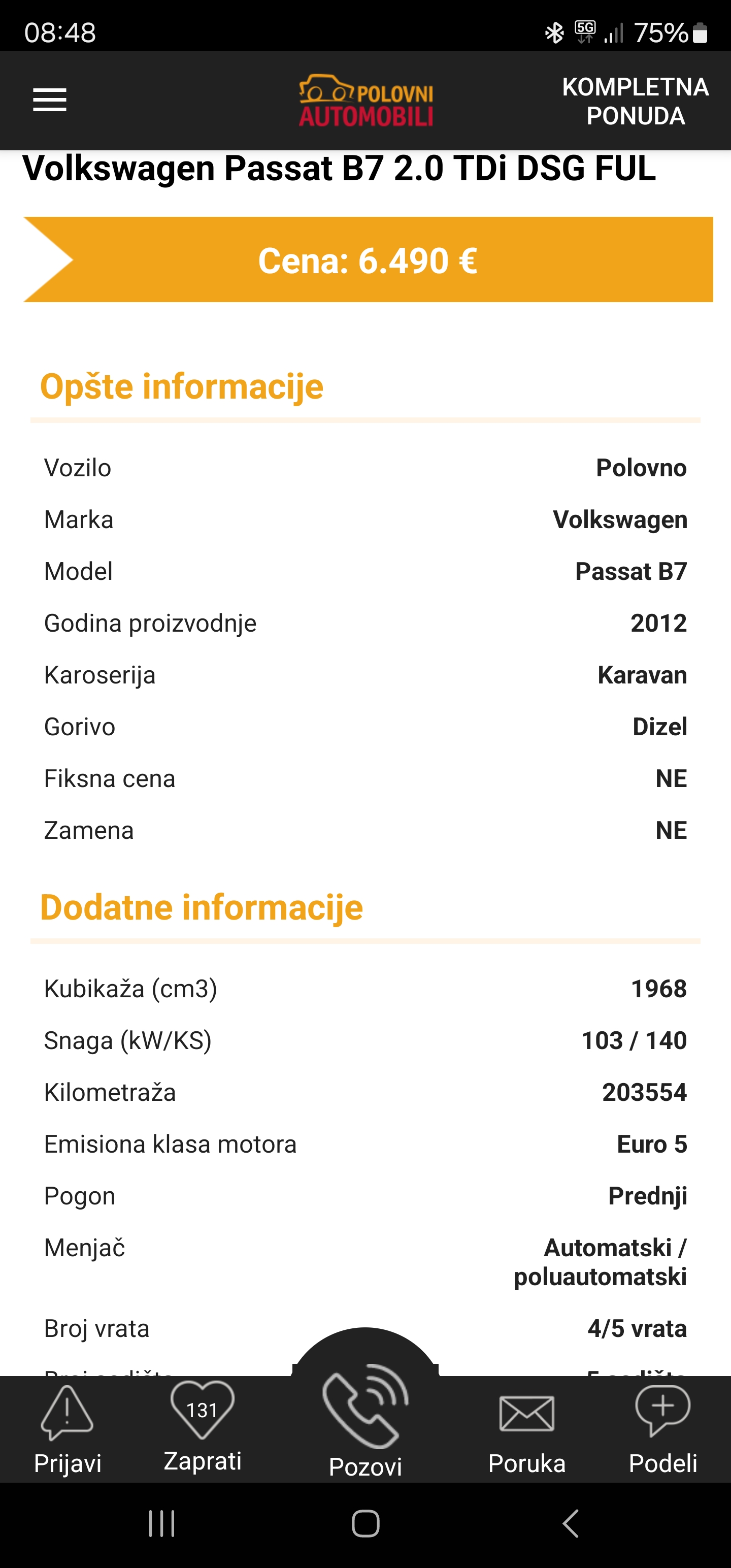
Task: Go back using system back button
Action: click(x=570, y=1523)
